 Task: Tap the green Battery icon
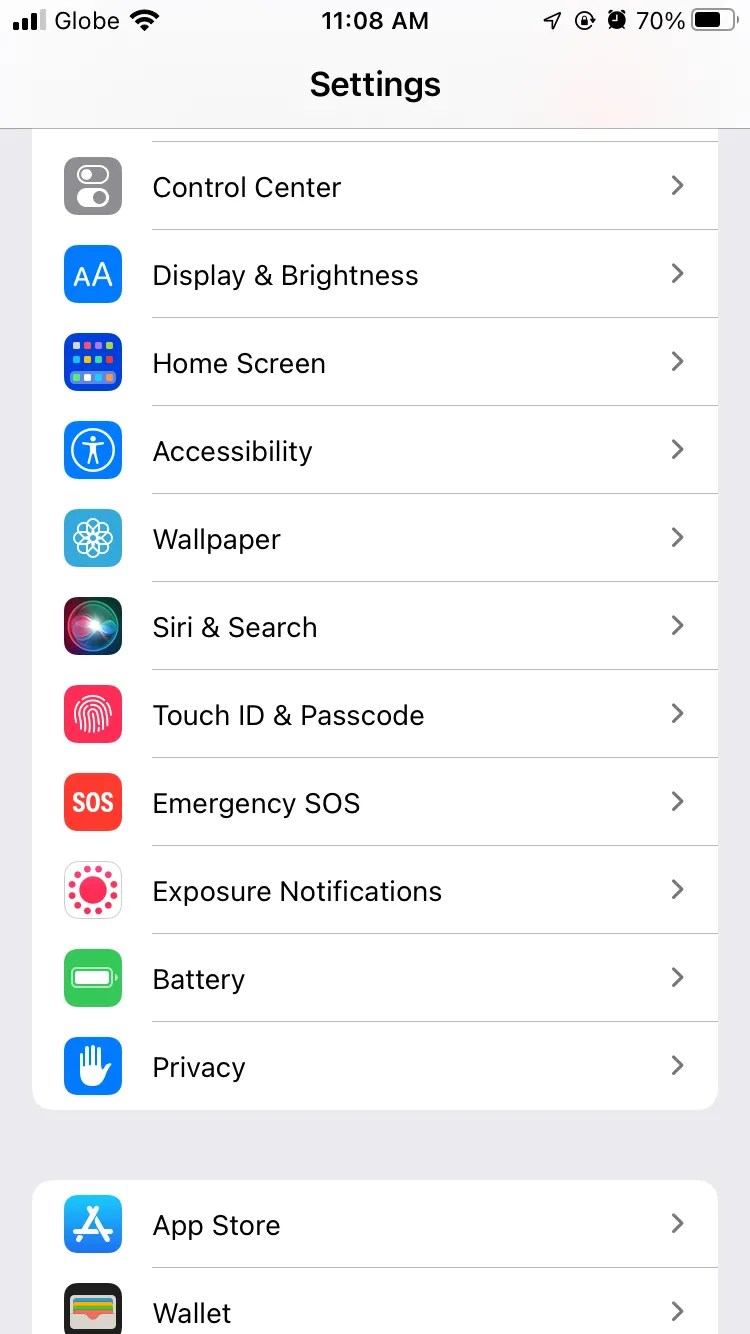pyautogui.click(x=93, y=978)
